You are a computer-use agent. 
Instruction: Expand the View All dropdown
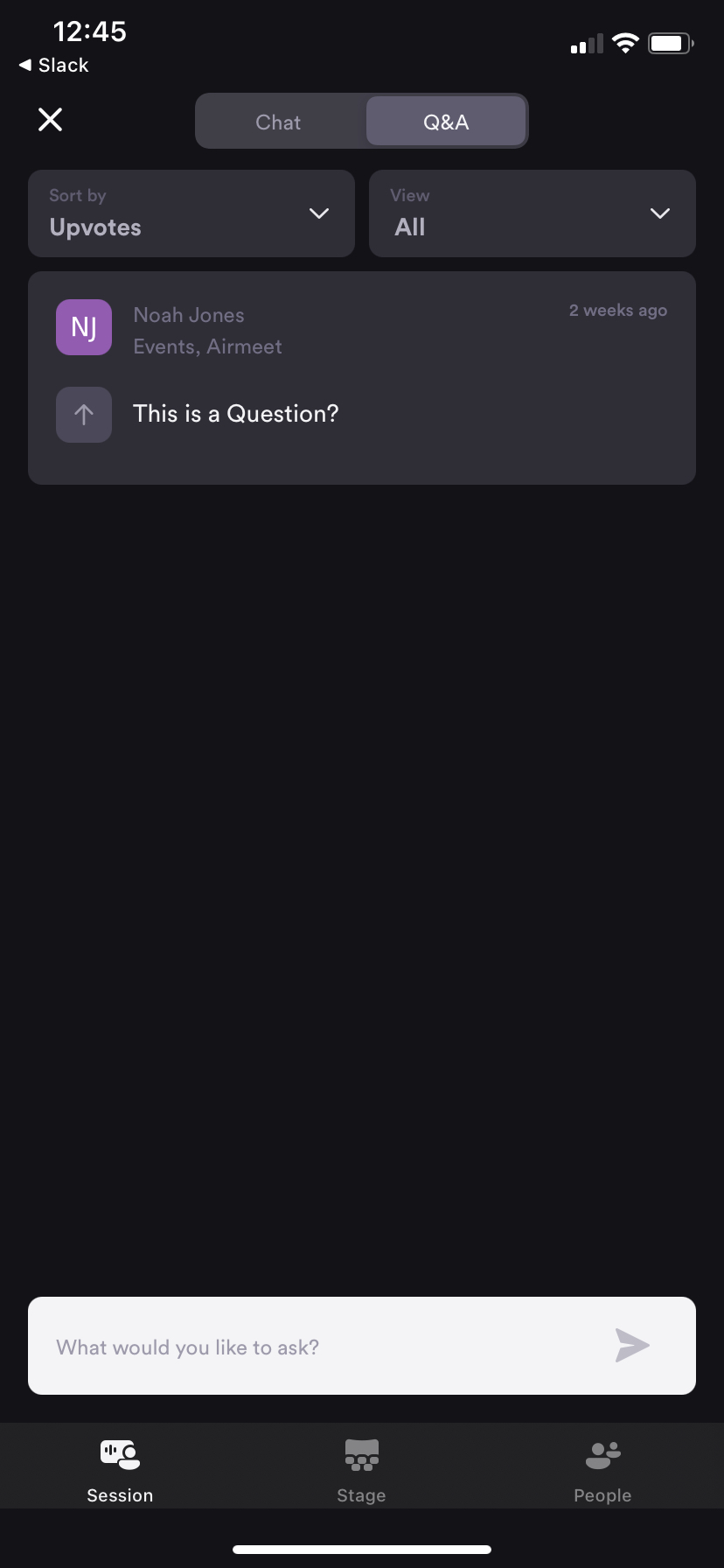point(533,213)
